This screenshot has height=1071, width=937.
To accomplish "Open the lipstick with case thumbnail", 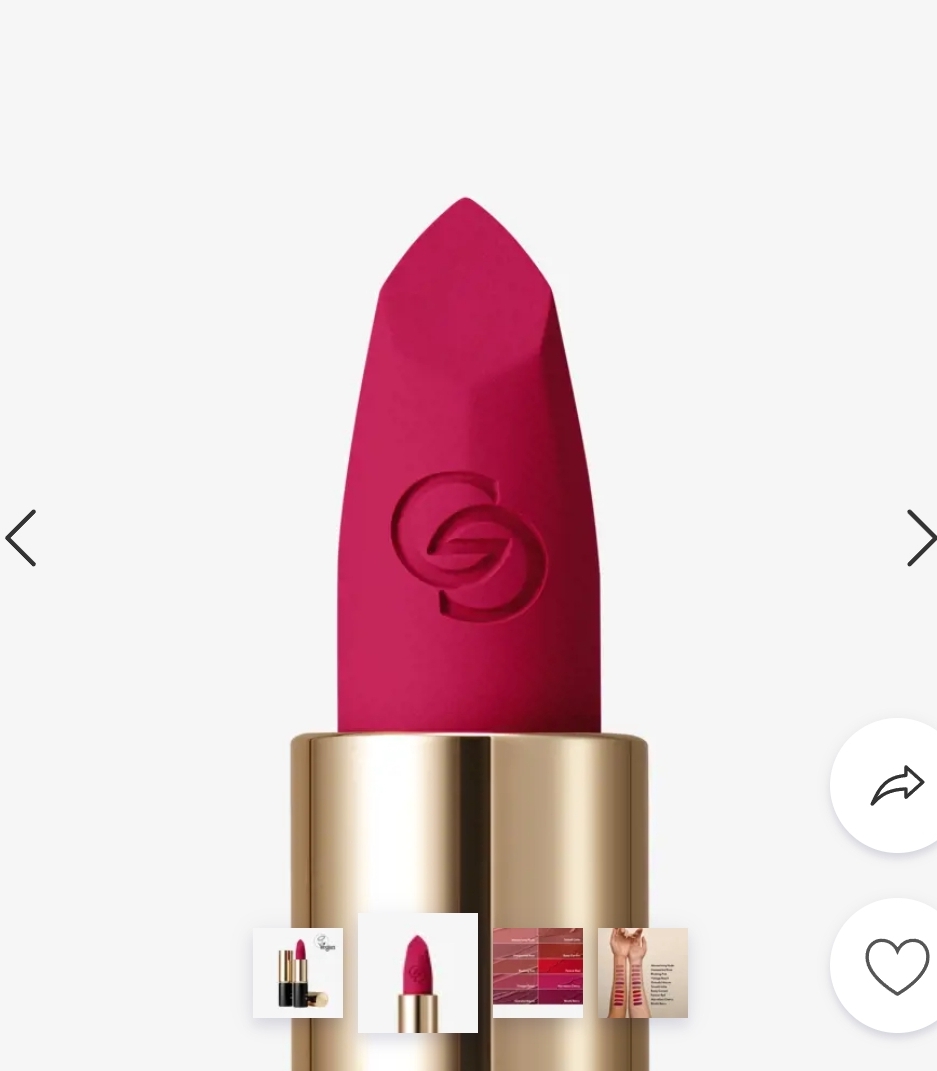I will tap(298, 973).
